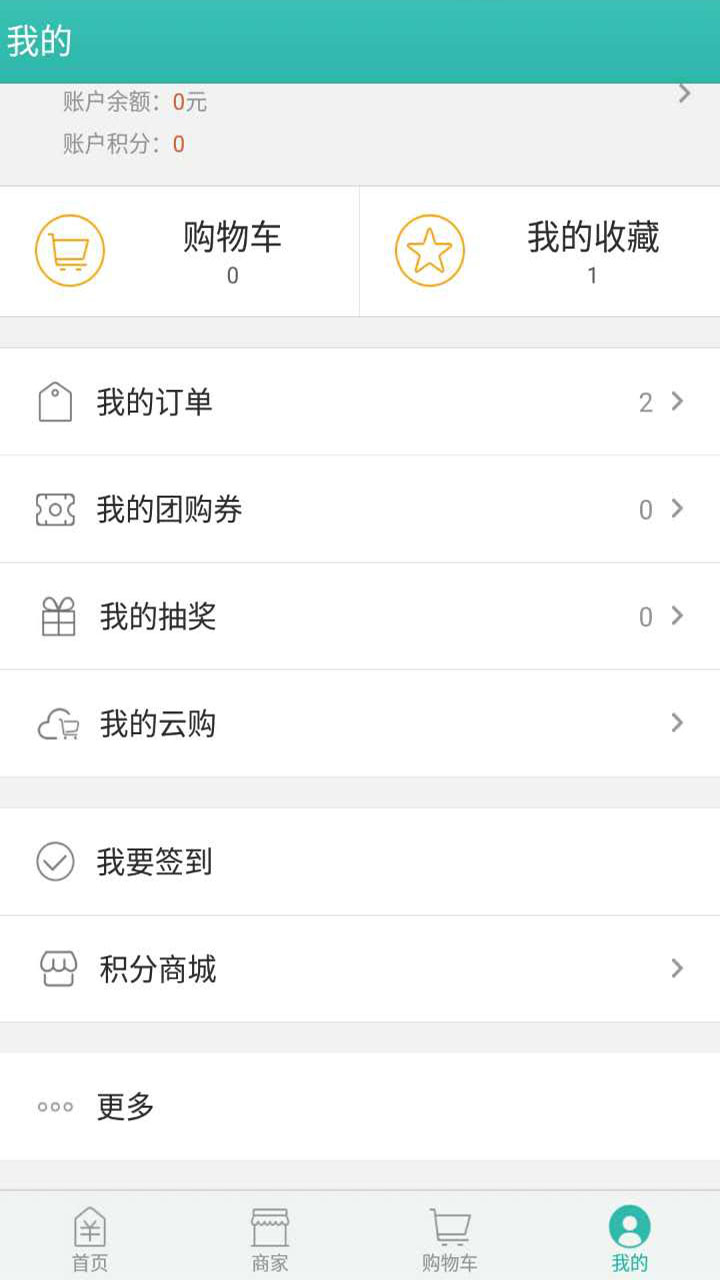This screenshot has width=720, height=1280.
Task: Tap 我要签到 to check in
Action: (x=360, y=861)
